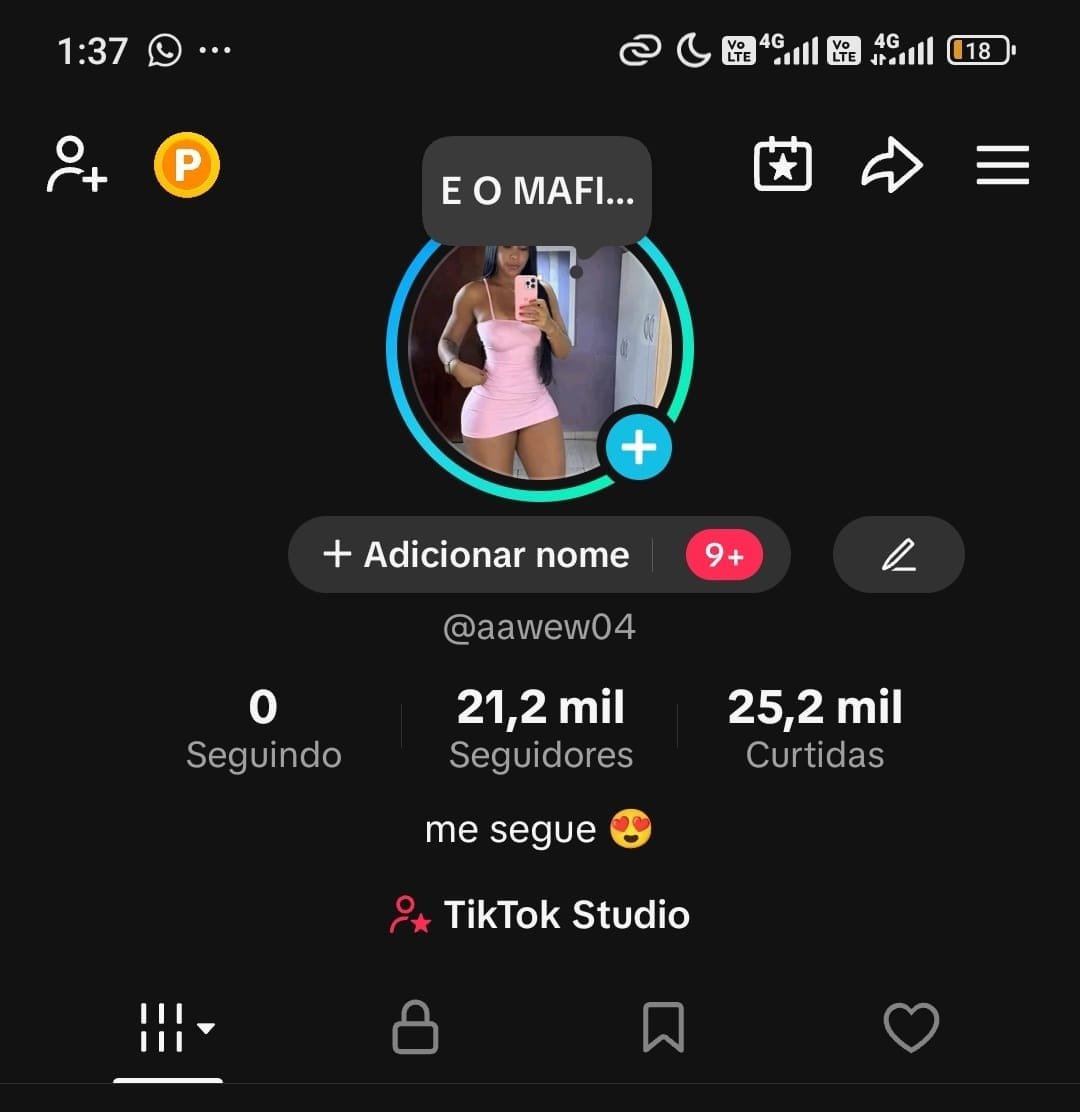The height and width of the screenshot is (1112, 1080).
Task: Tap the E O MAFI name bubble
Action: pyautogui.click(x=536, y=190)
